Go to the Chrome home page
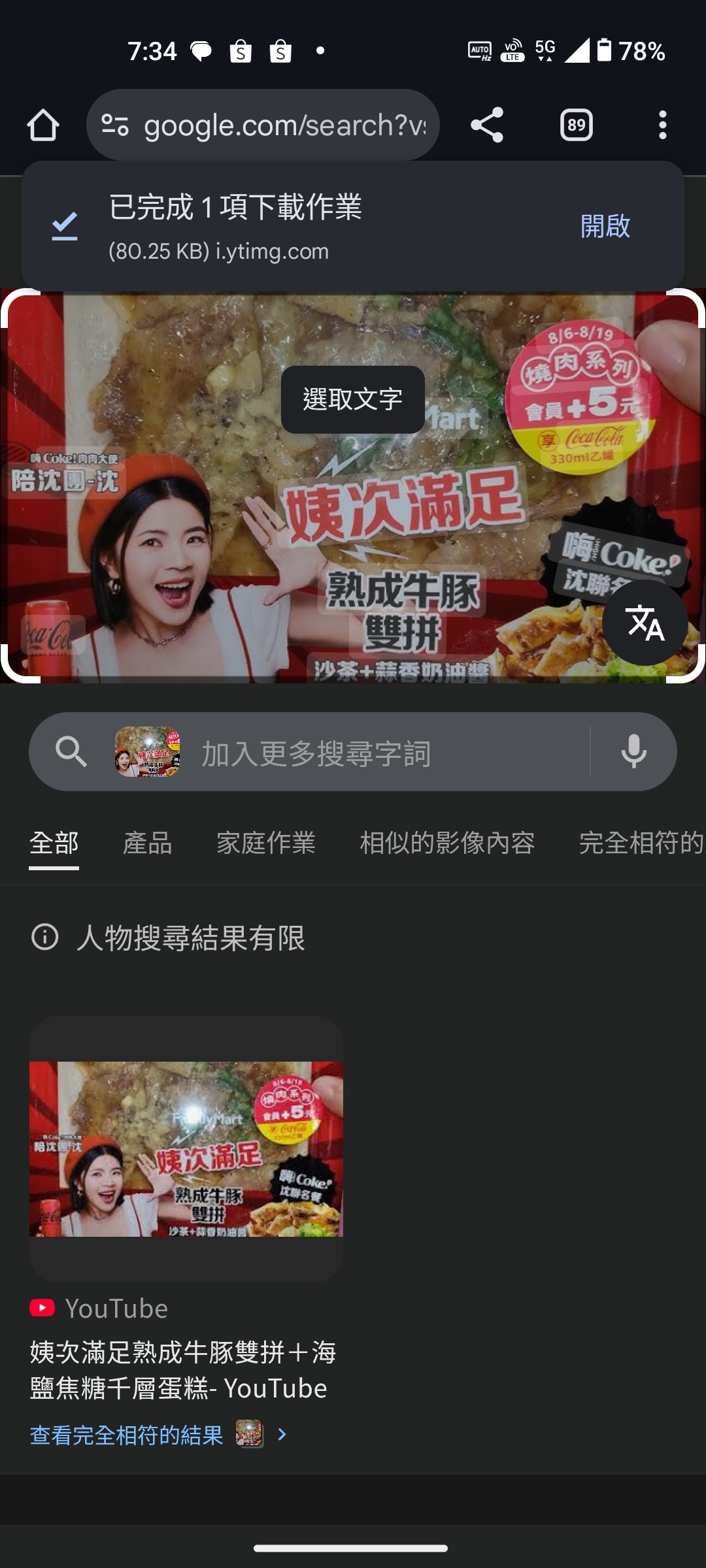 click(43, 125)
